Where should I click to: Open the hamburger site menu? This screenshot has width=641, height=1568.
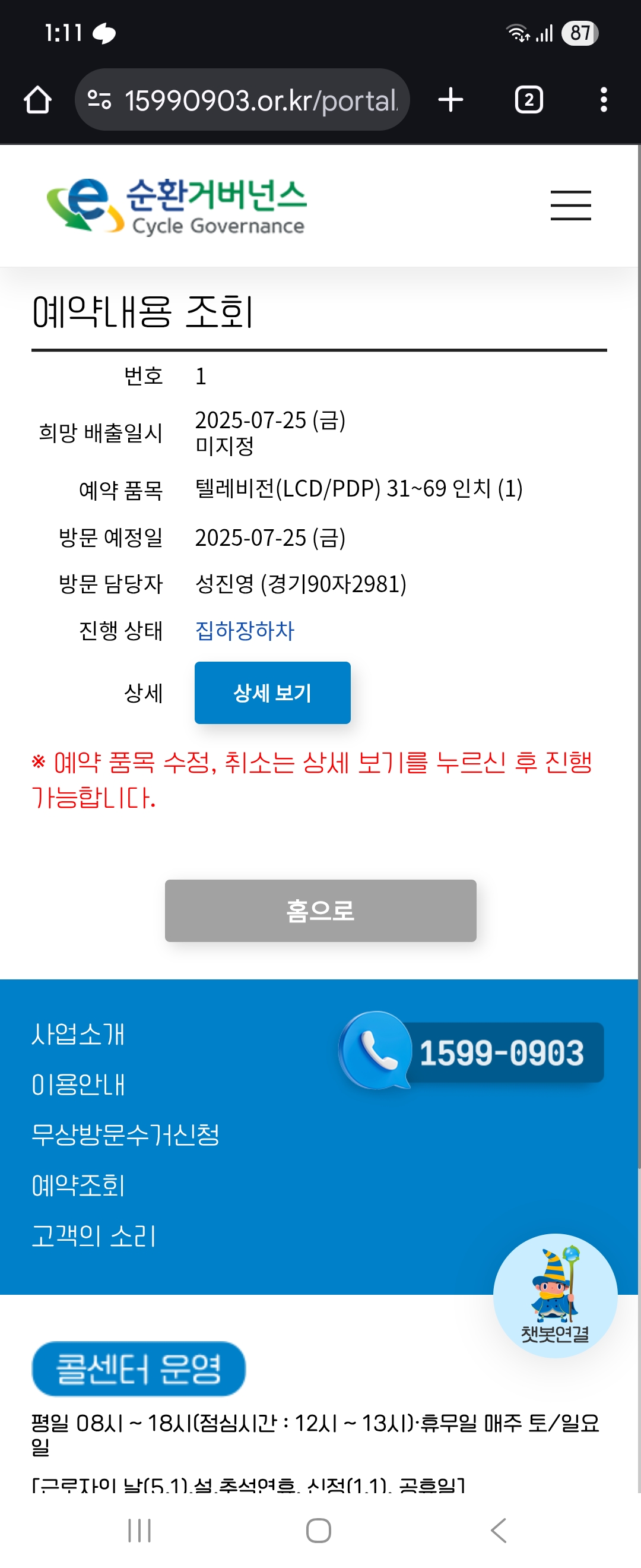click(570, 205)
